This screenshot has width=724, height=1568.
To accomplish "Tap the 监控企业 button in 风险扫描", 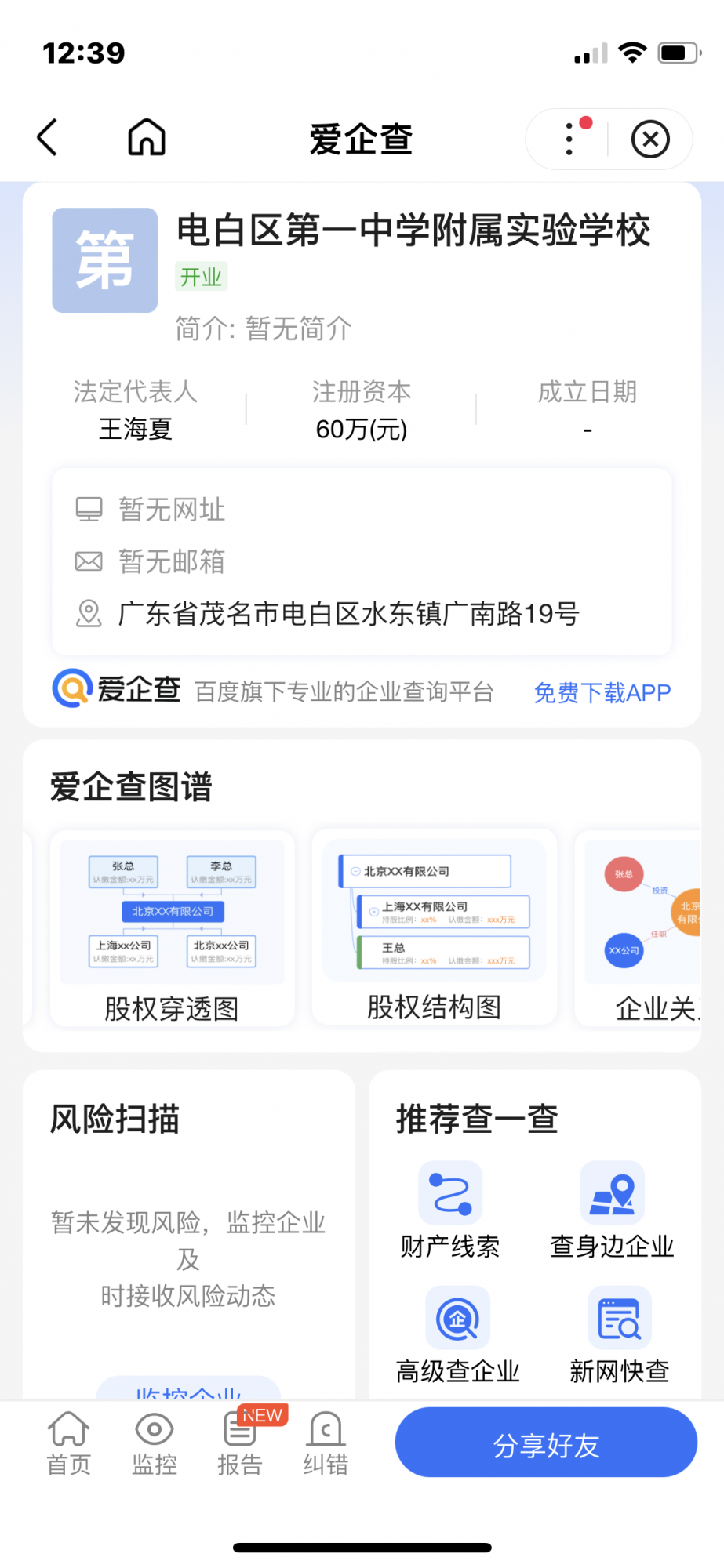I will [188, 1390].
